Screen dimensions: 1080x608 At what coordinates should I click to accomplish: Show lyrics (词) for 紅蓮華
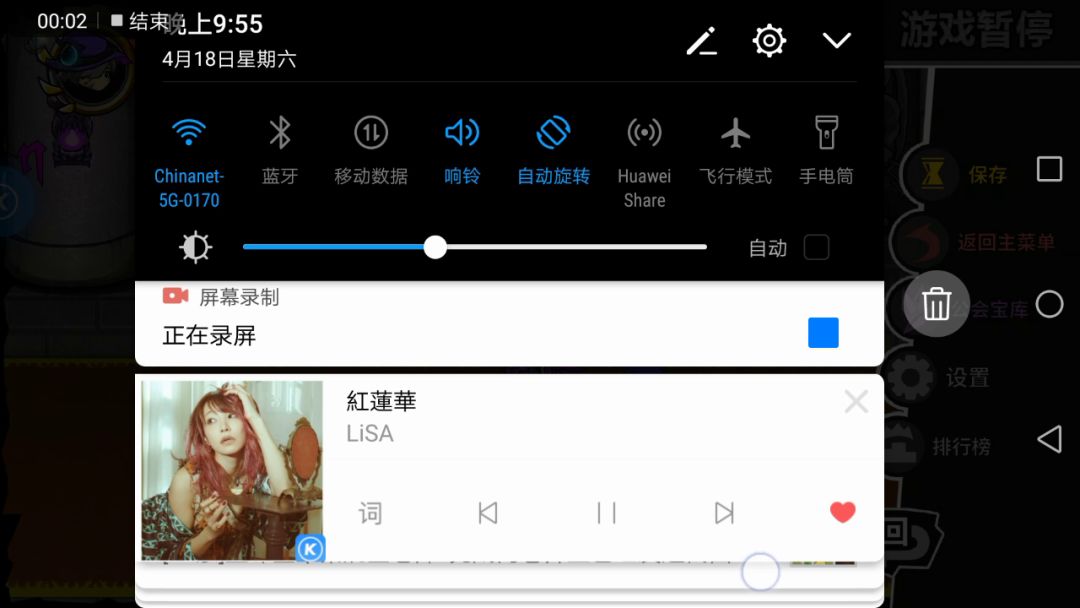370,513
